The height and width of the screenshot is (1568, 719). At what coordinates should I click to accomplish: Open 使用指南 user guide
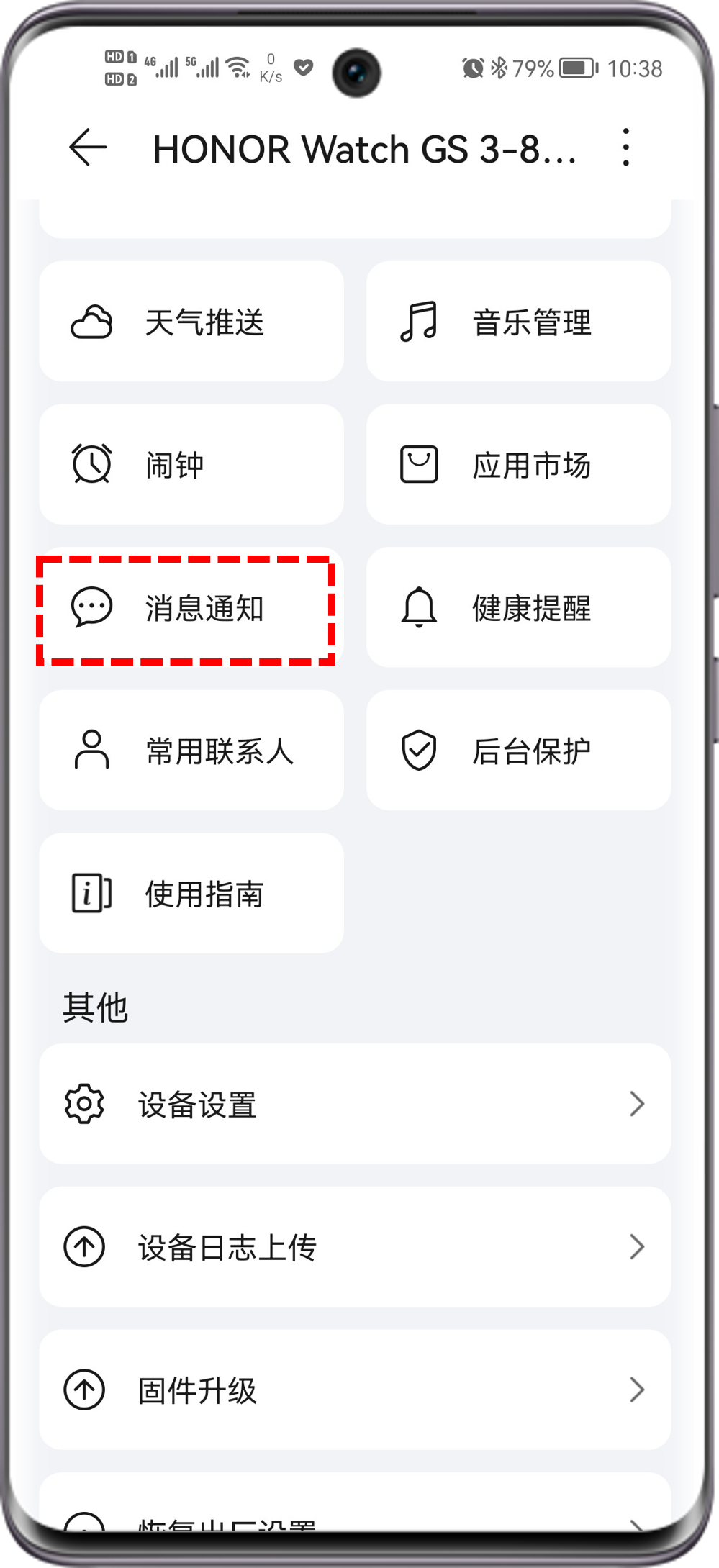191,894
